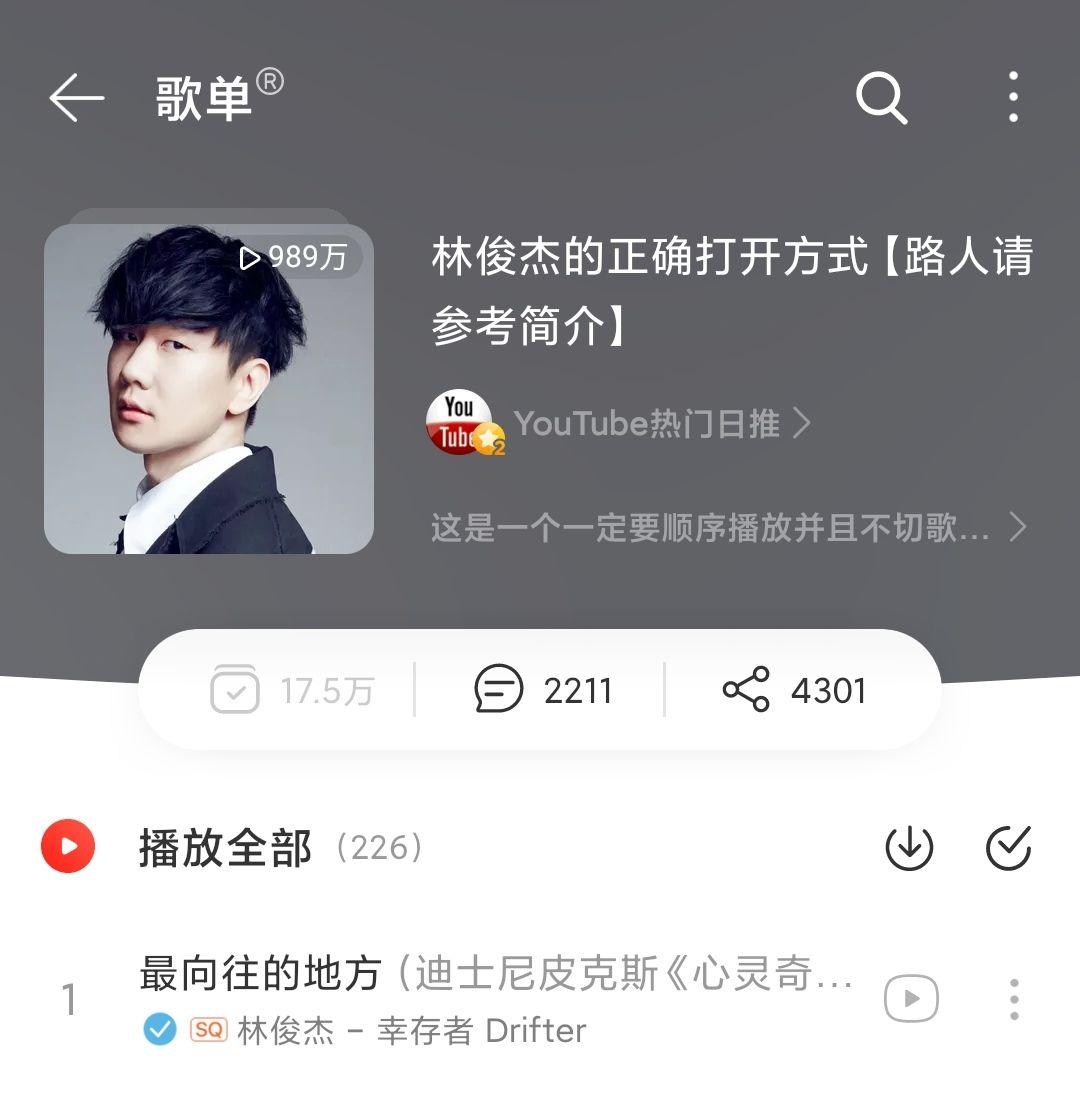This screenshot has width=1080, height=1097.
Task: Open the comments section showing 2211 comments
Action: 545,689
